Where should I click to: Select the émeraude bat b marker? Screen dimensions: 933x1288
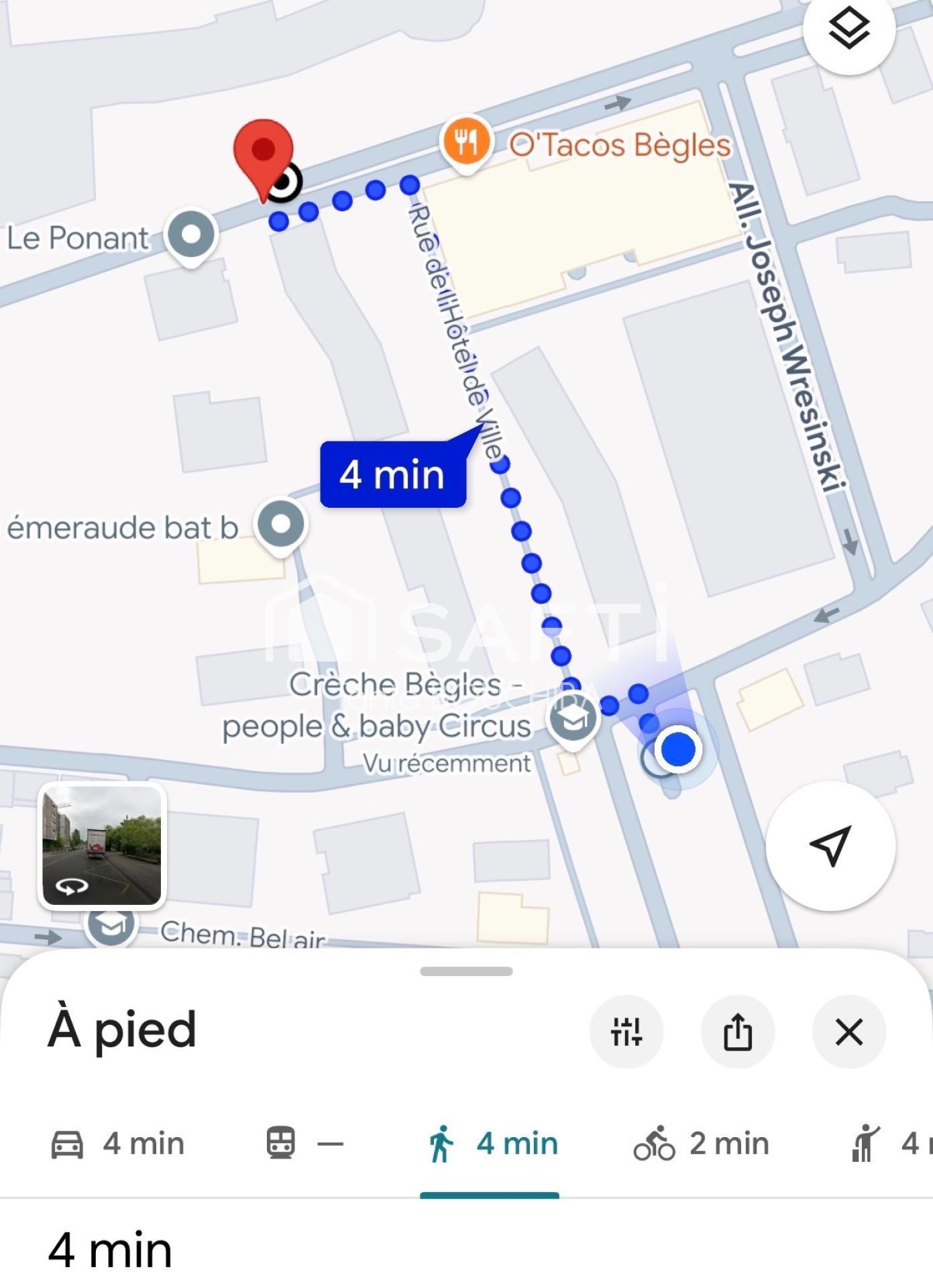281,525
